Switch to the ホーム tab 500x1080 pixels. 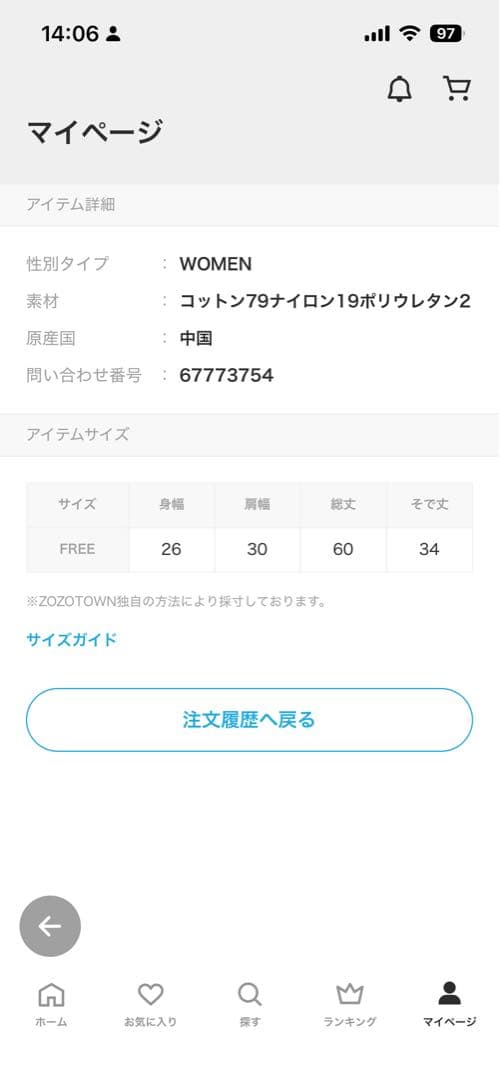tap(52, 1005)
